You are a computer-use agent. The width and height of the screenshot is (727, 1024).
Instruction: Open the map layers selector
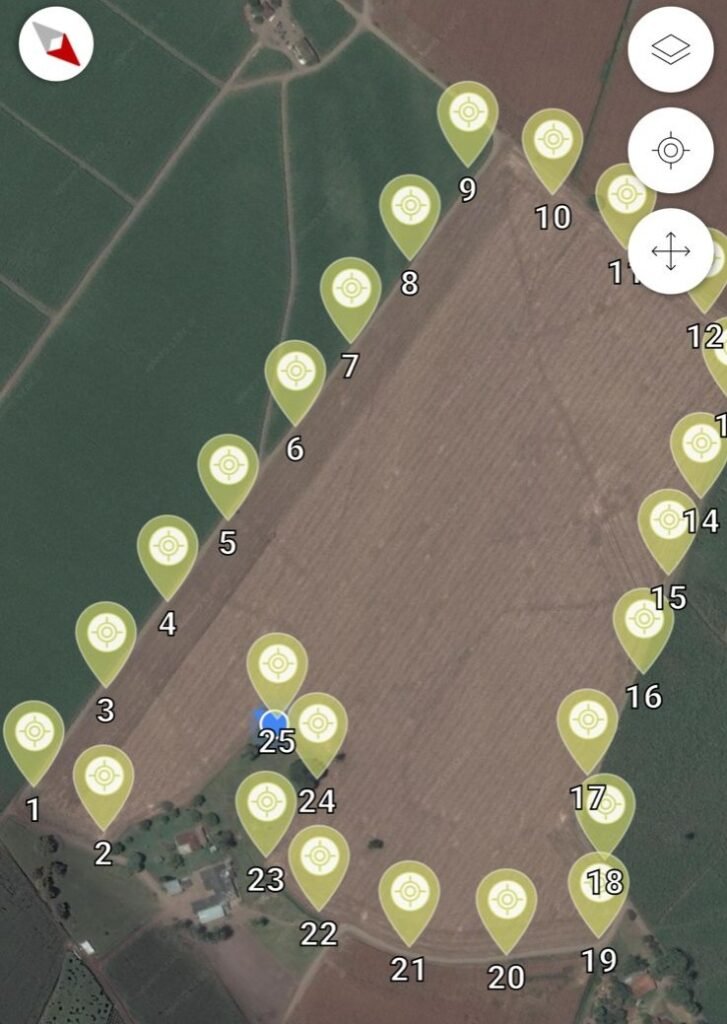[x=670, y=50]
